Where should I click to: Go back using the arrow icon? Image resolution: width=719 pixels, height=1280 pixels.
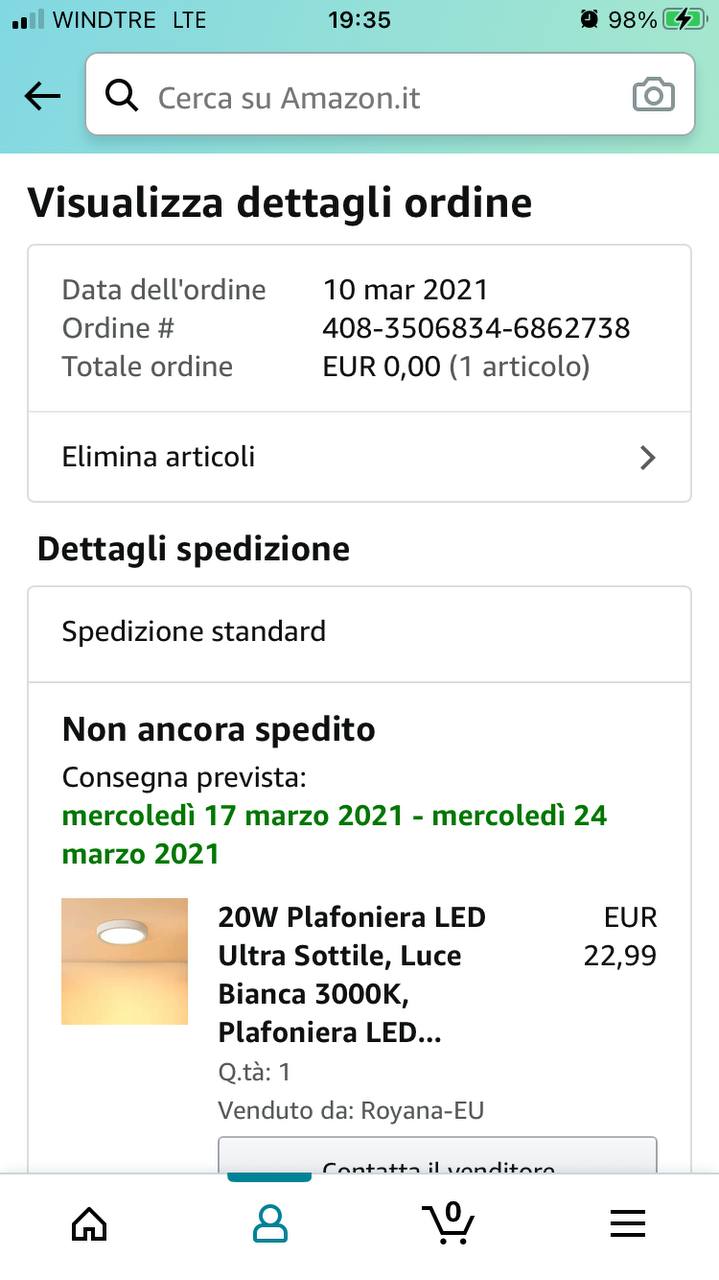pyautogui.click(x=42, y=96)
